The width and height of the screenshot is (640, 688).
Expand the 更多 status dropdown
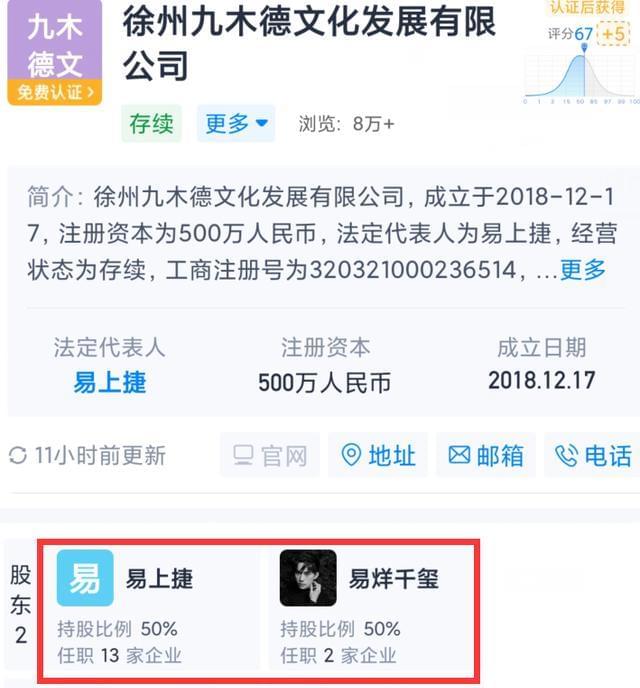[x=236, y=124]
